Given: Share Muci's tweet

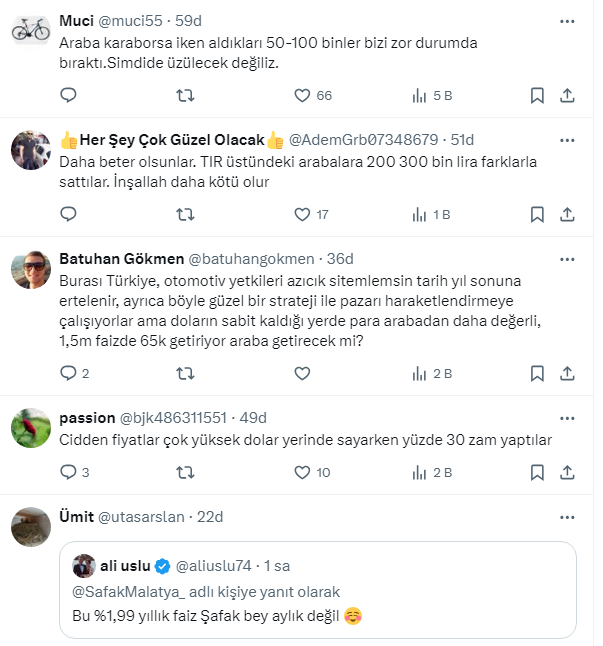Looking at the screenshot, I should click(x=567, y=96).
